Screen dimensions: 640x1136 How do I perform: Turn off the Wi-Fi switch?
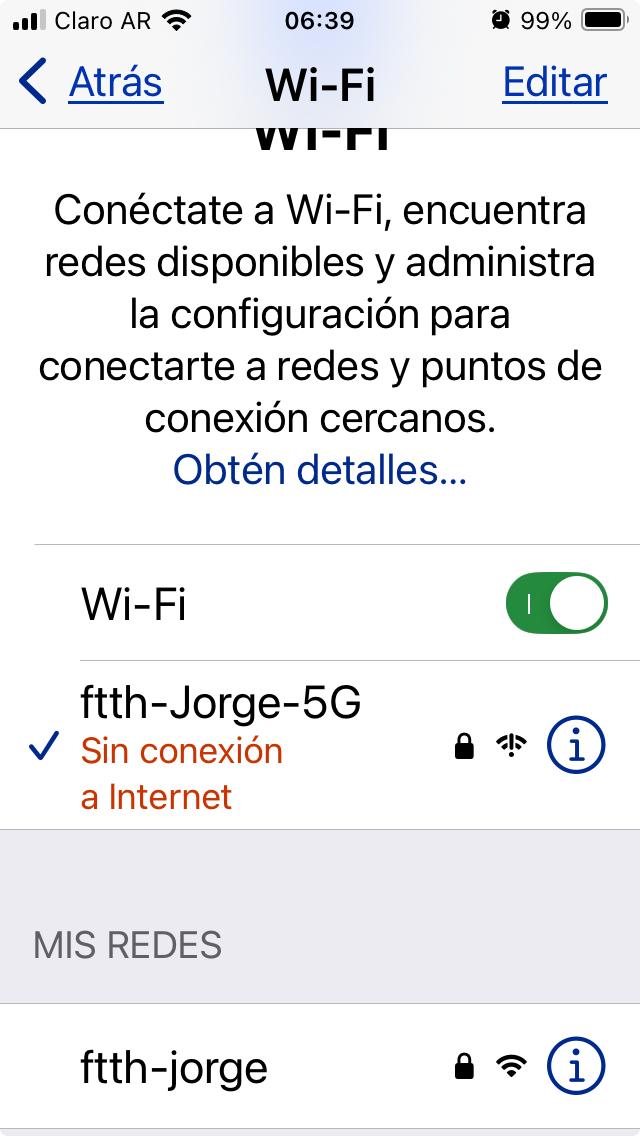(556, 603)
